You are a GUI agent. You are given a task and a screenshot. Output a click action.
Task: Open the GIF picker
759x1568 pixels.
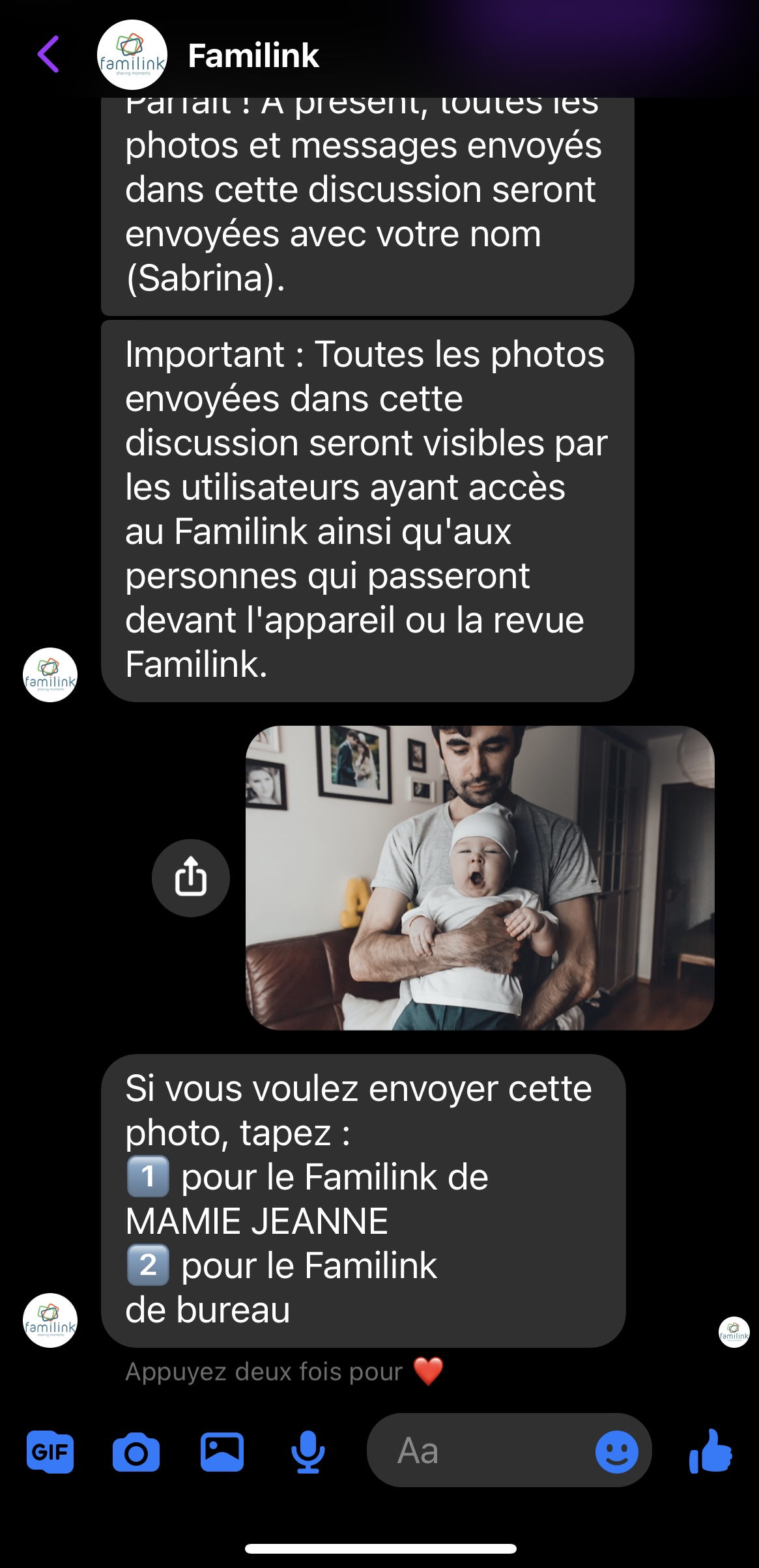[x=50, y=1453]
